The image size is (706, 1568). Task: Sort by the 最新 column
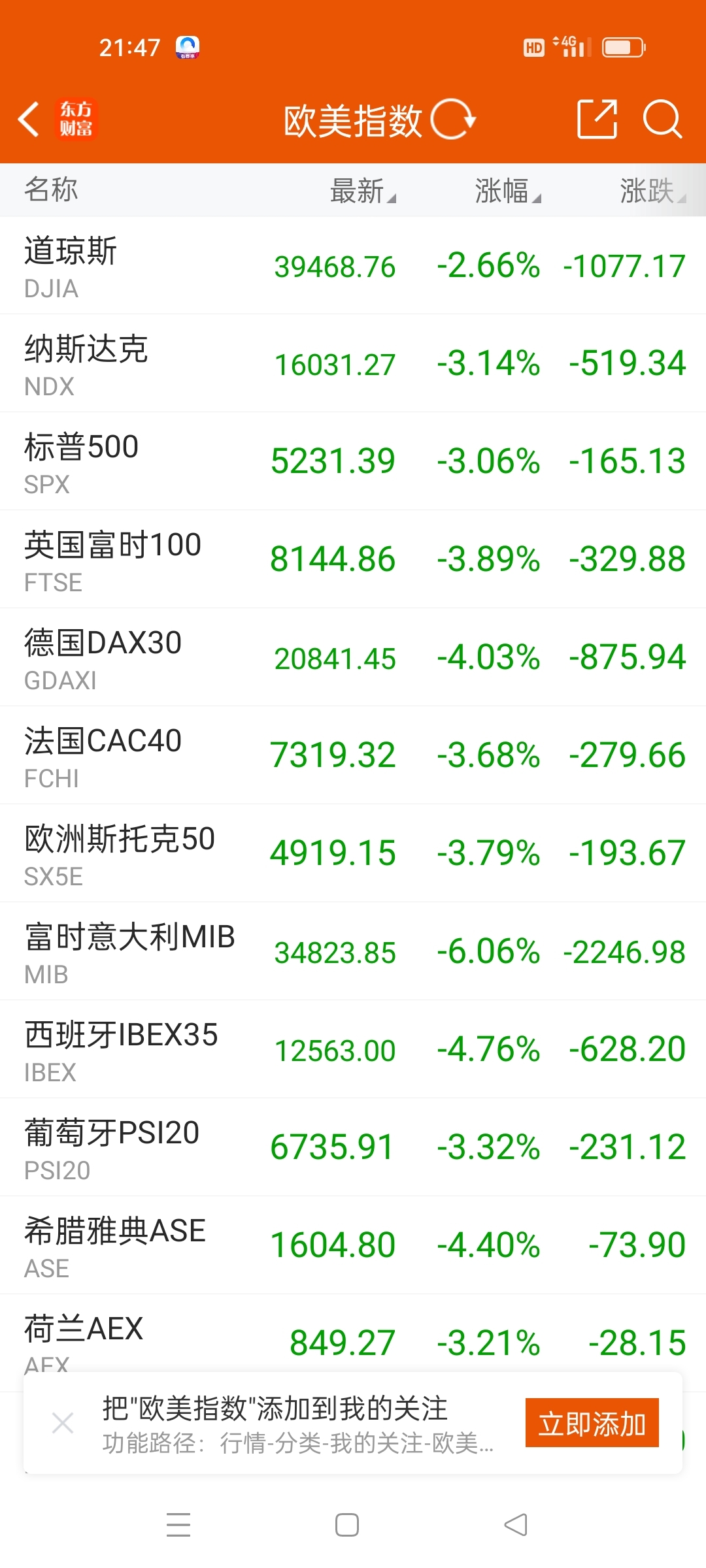[363, 191]
